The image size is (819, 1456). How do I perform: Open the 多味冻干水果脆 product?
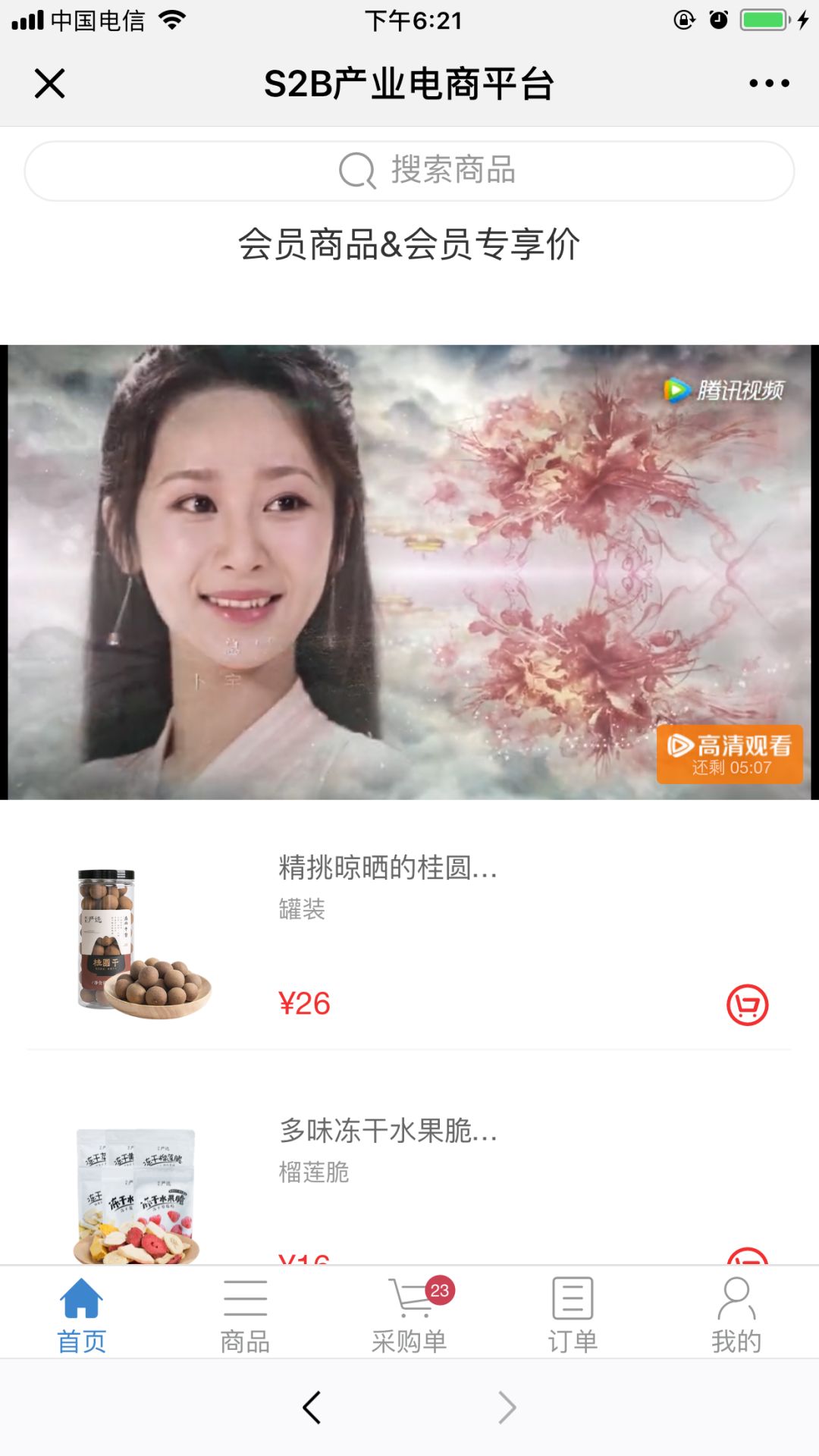coord(388,1131)
